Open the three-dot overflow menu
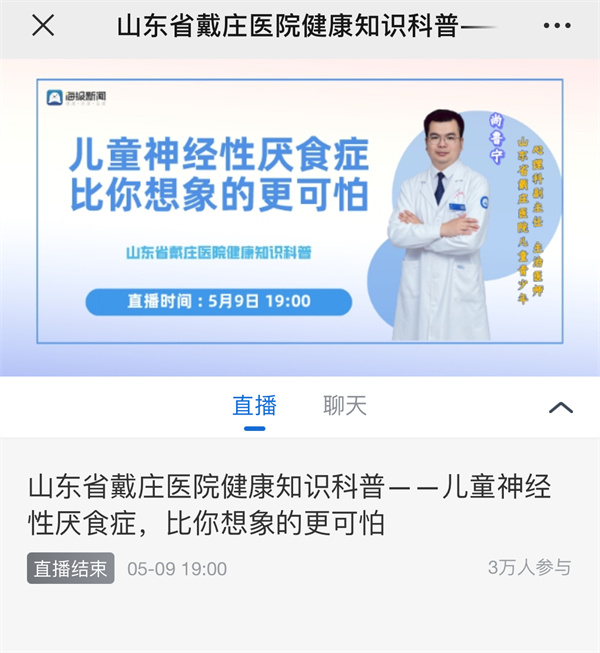The width and height of the screenshot is (600, 653). click(556, 27)
